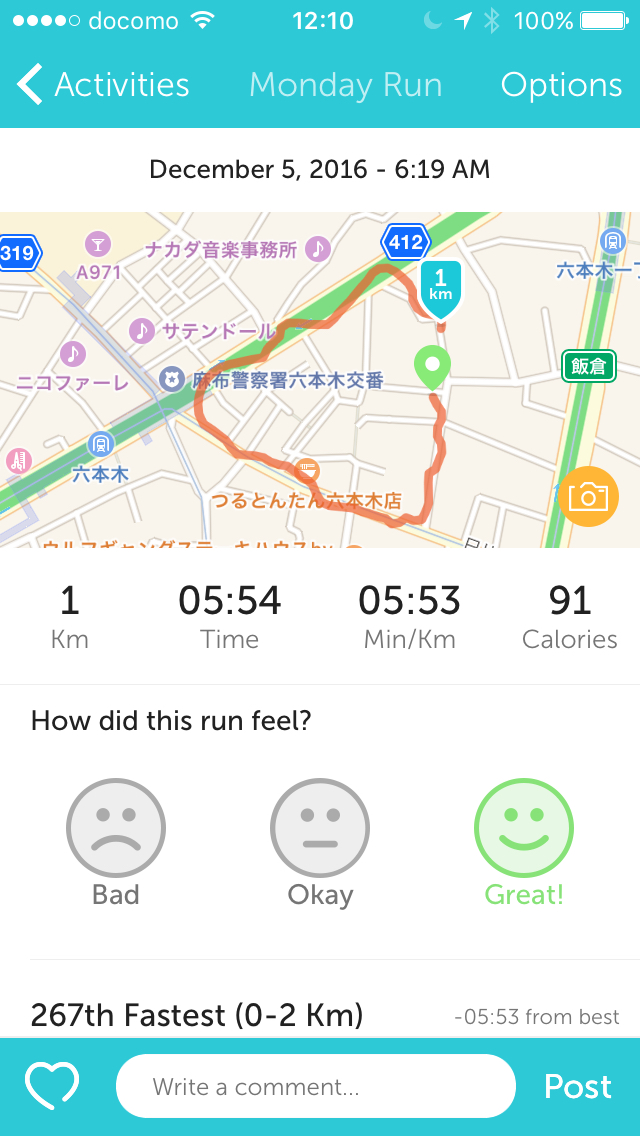Tap the Write a comment field
This screenshot has height=1136, width=640.
tap(316, 1086)
